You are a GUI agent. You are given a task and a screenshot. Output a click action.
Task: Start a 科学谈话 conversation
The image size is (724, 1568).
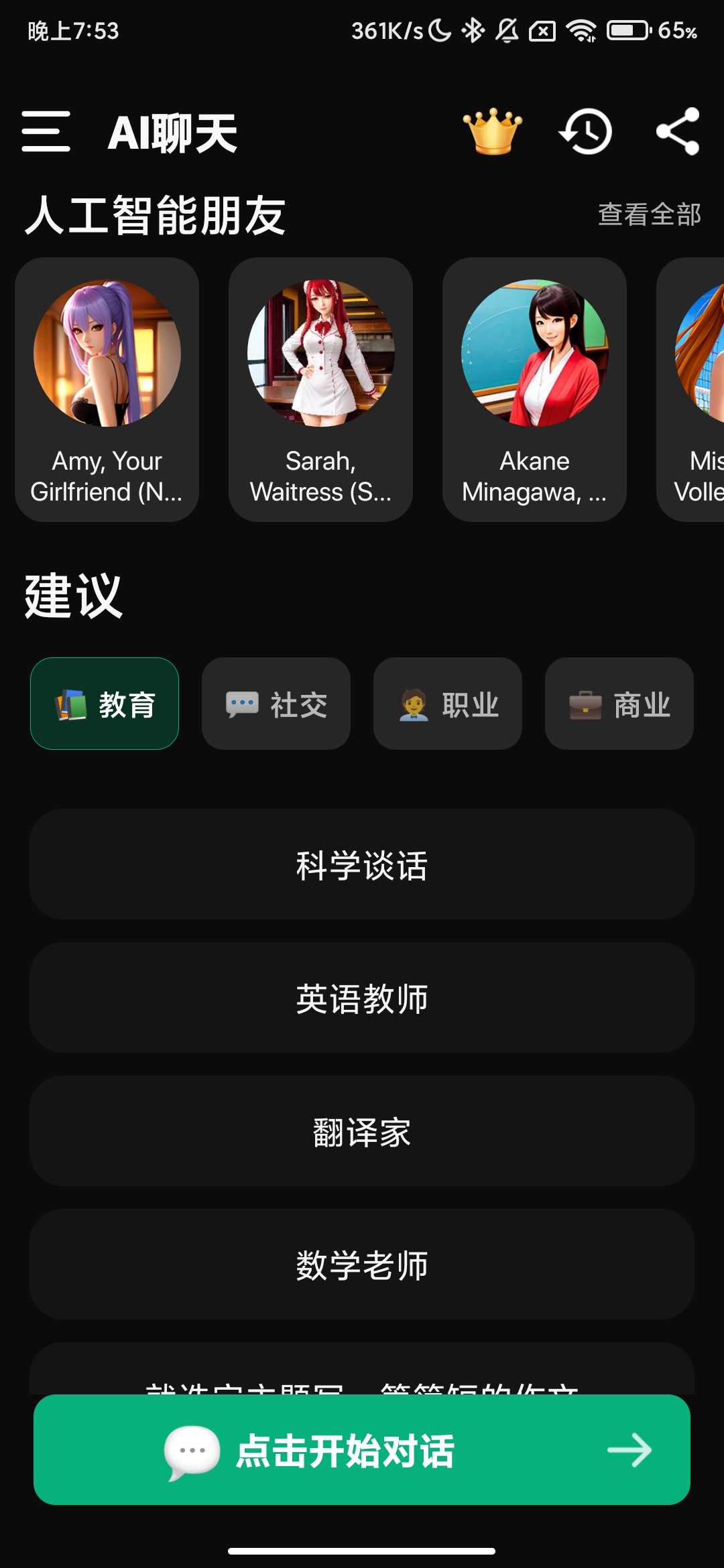362,865
